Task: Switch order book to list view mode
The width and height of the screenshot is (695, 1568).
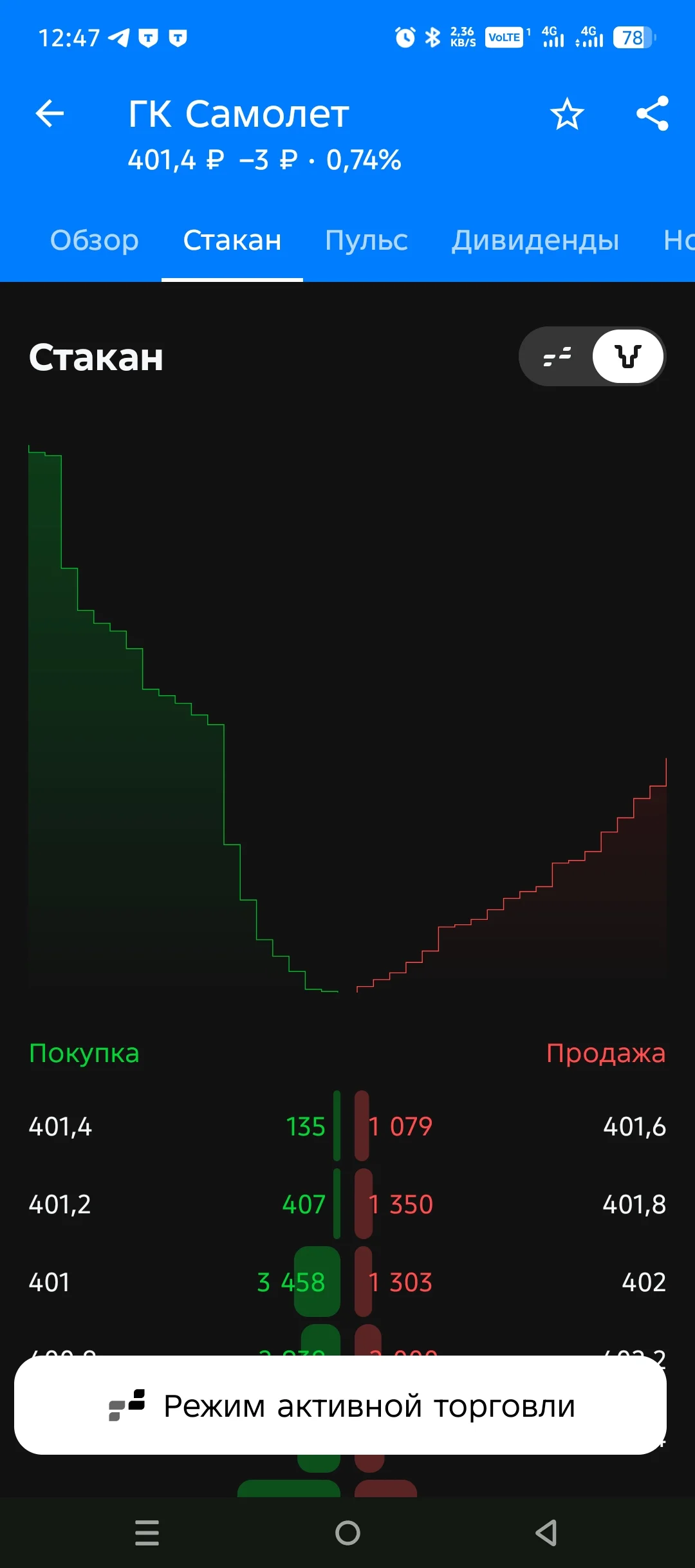Action: [x=557, y=356]
